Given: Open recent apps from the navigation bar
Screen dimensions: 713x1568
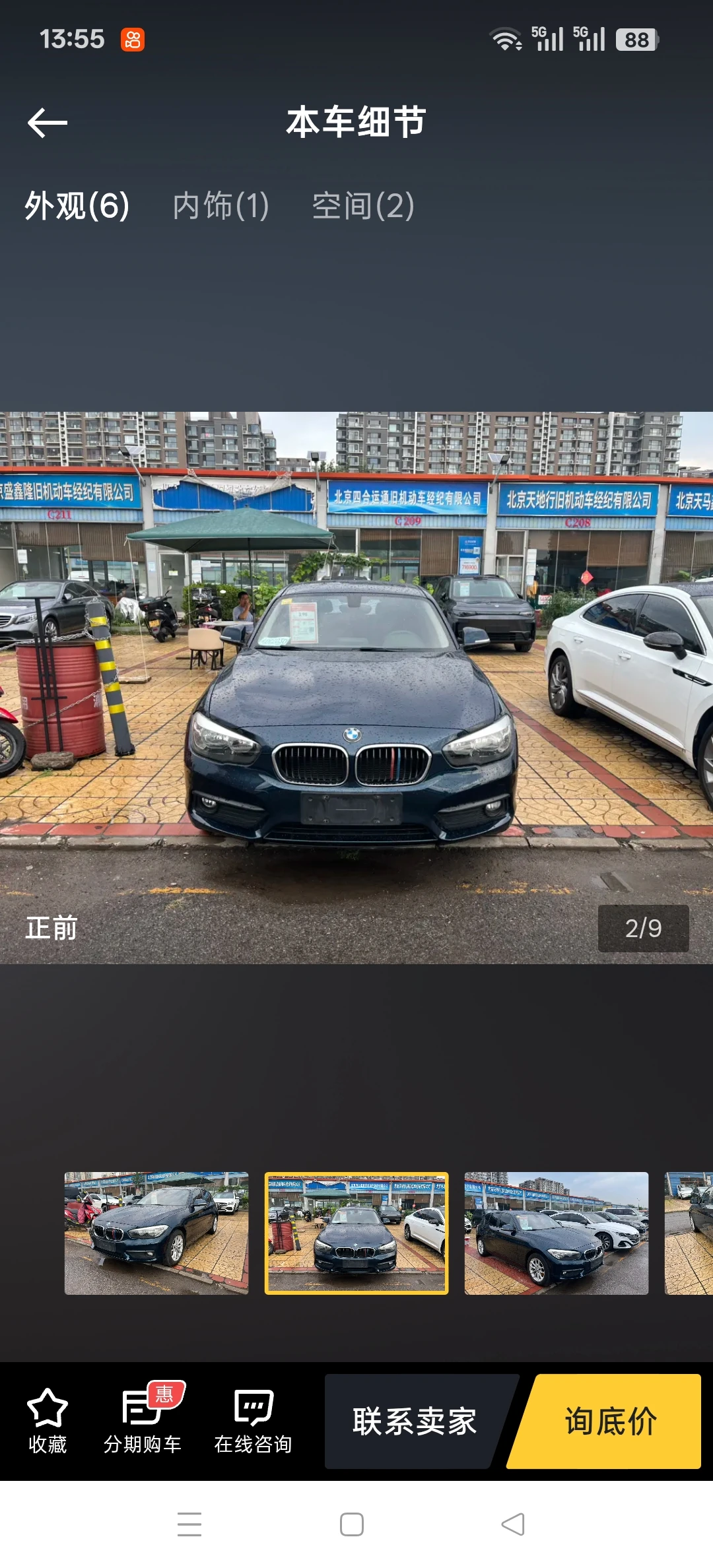Looking at the screenshot, I should point(189,1524).
